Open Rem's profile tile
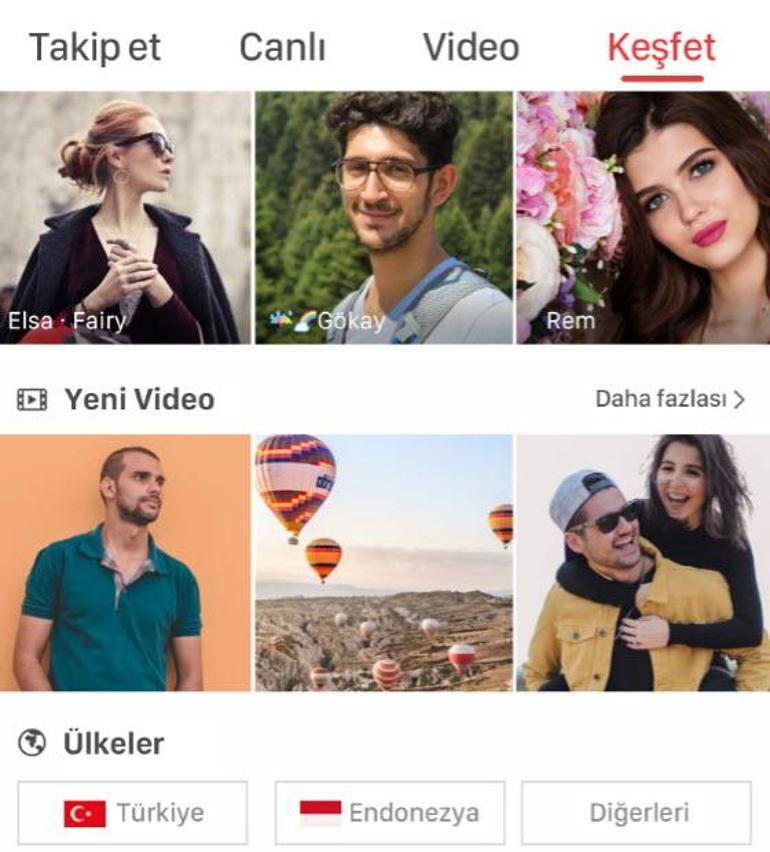The image size is (770, 852). pyautogui.click(x=642, y=217)
